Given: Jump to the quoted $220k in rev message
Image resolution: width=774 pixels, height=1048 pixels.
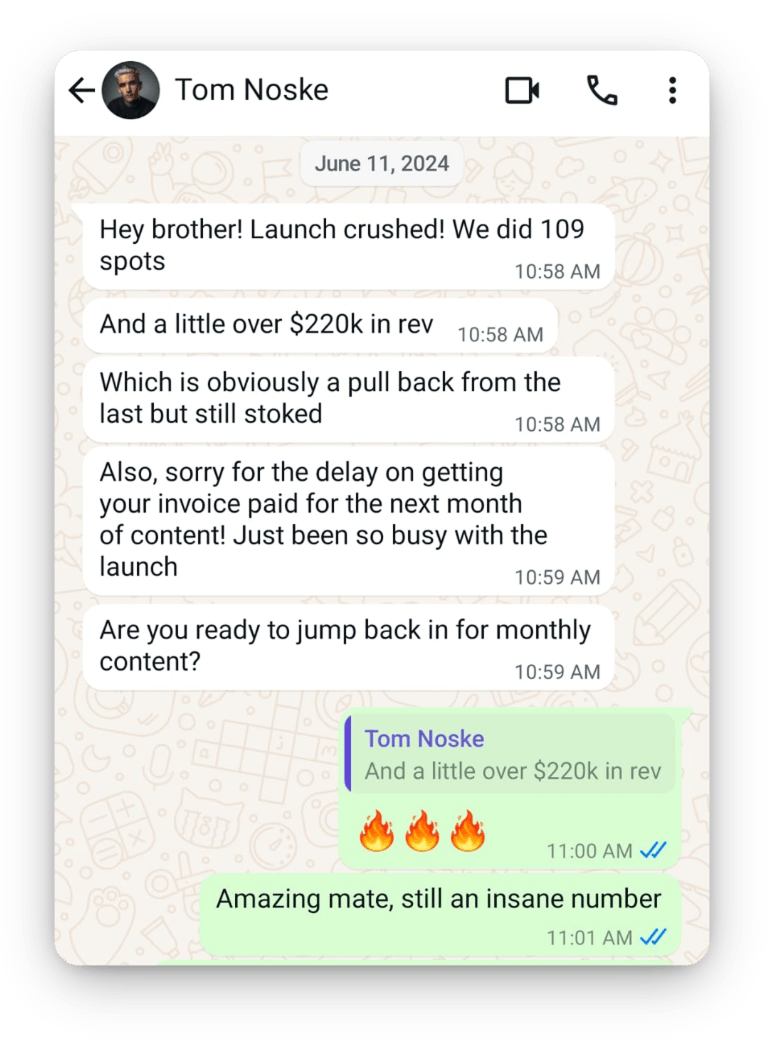Looking at the screenshot, I should [510, 755].
